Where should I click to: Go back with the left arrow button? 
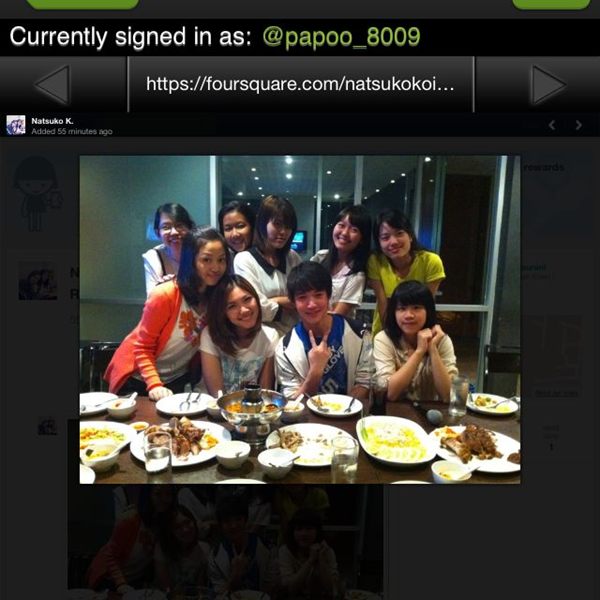(53, 85)
